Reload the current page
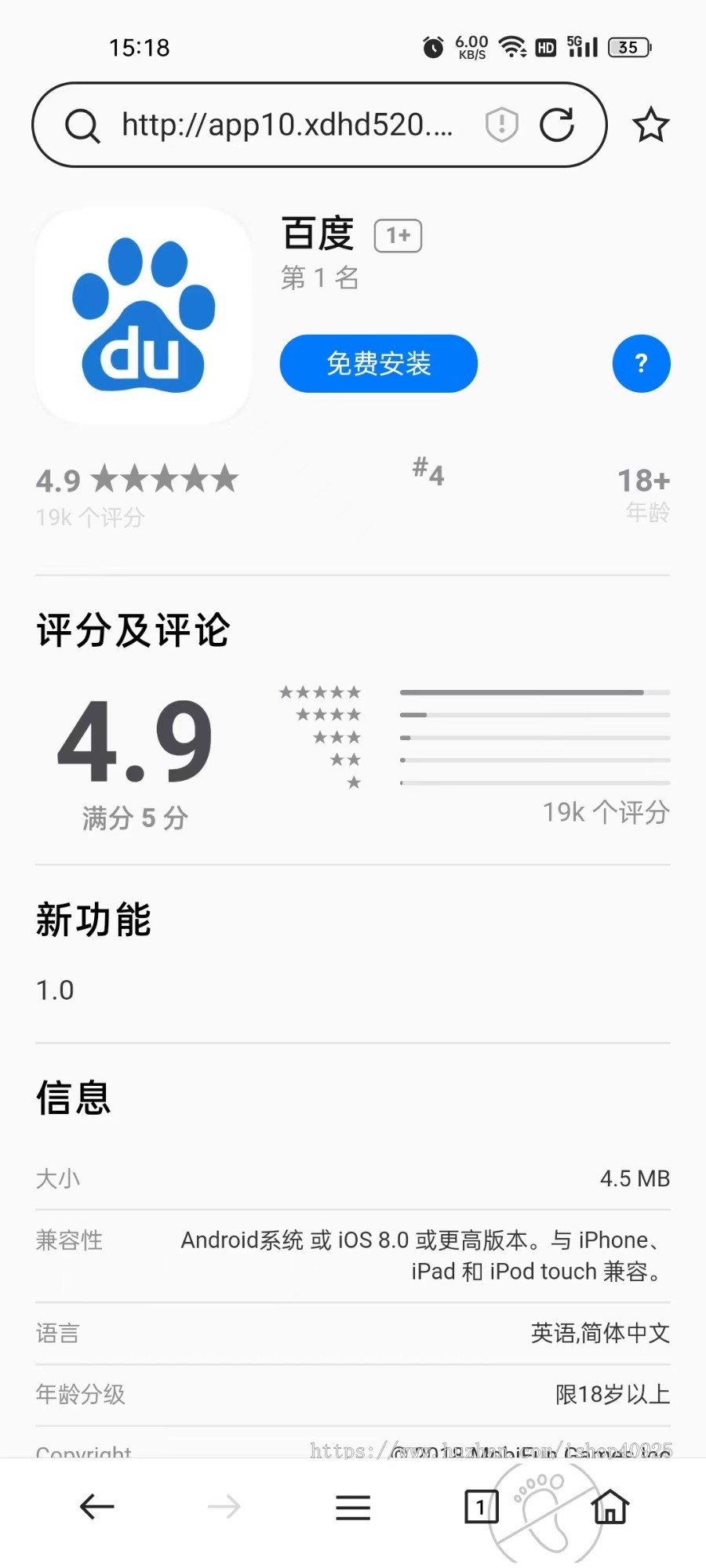Image resolution: width=706 pixels, height=1568 pixels. pyautogui.click(x=557, y=125)
